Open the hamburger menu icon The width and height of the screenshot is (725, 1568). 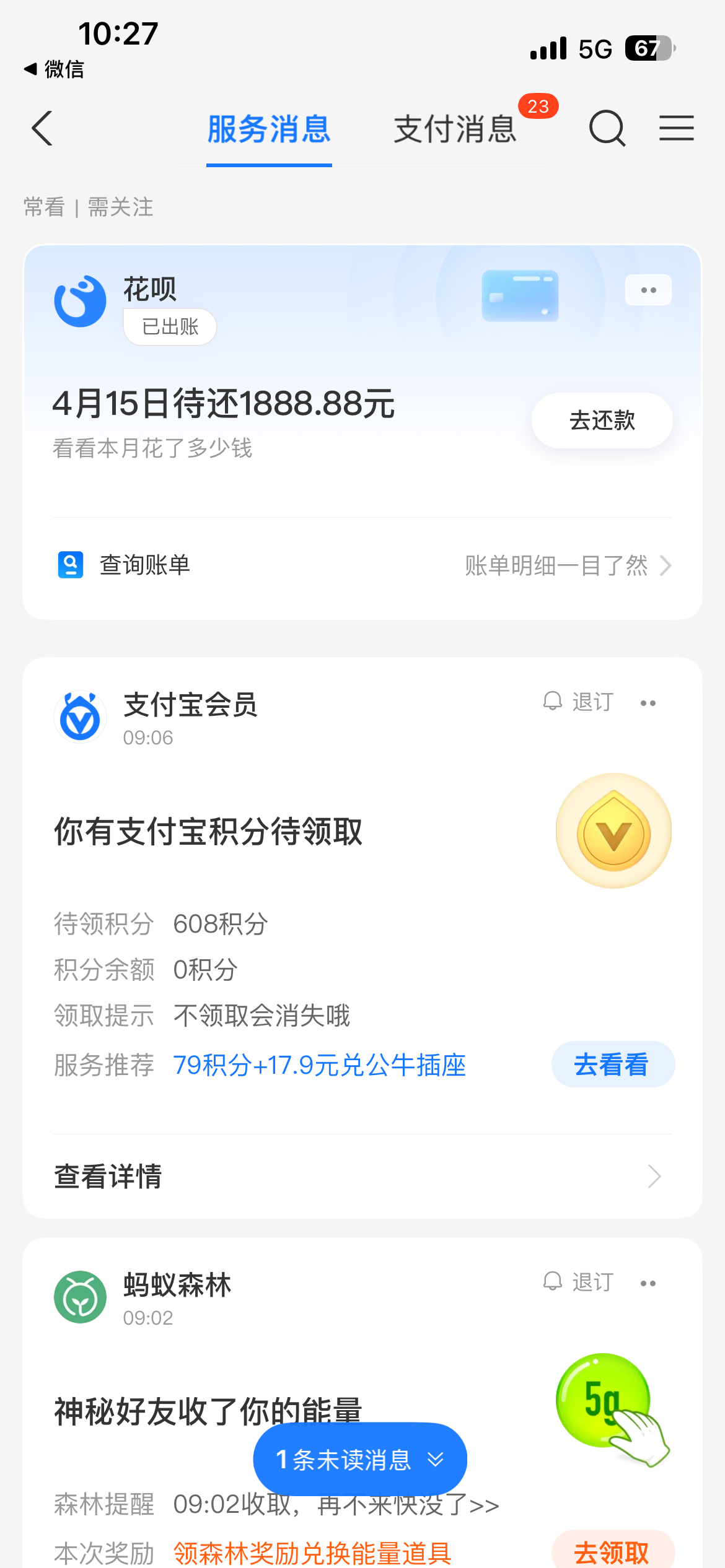(676, 128)
